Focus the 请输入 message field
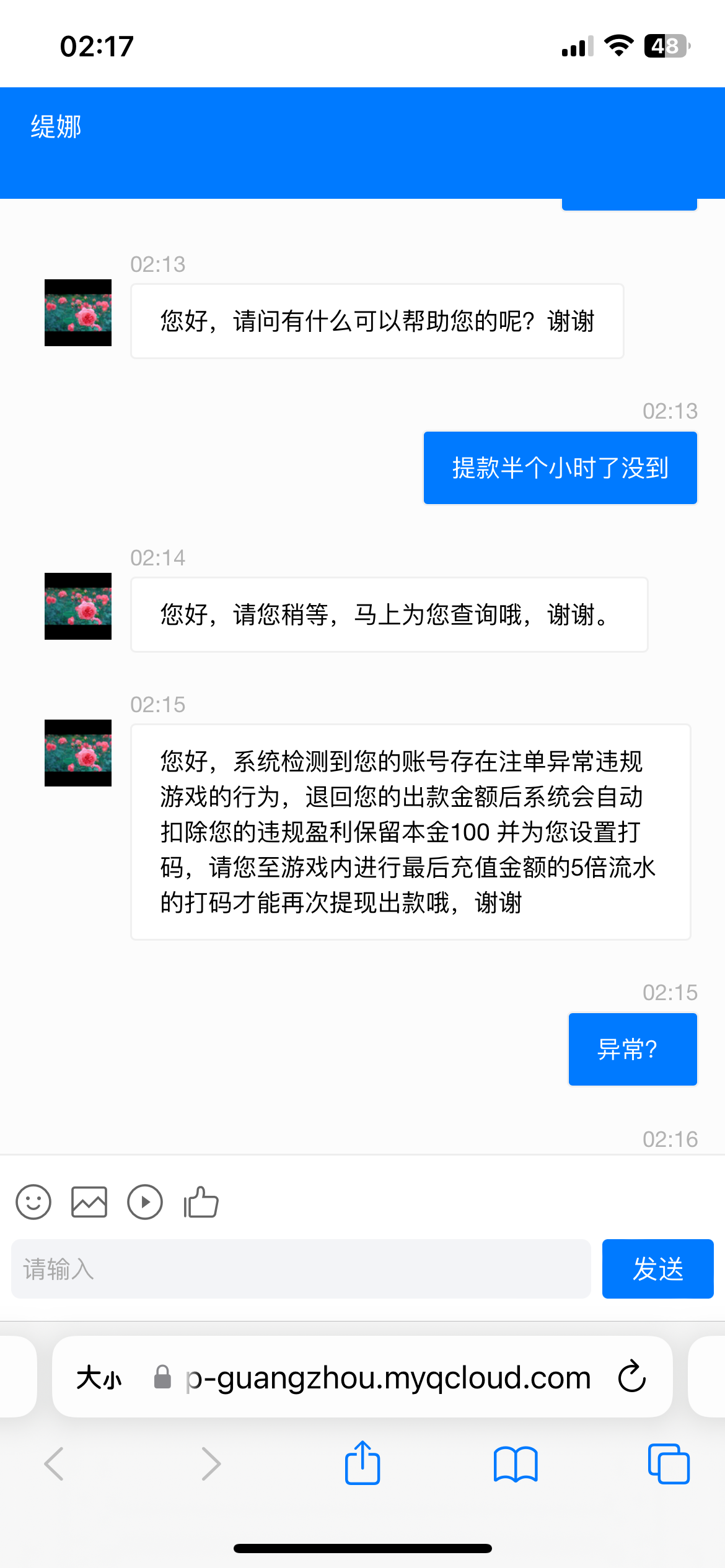 point(301,1269)
